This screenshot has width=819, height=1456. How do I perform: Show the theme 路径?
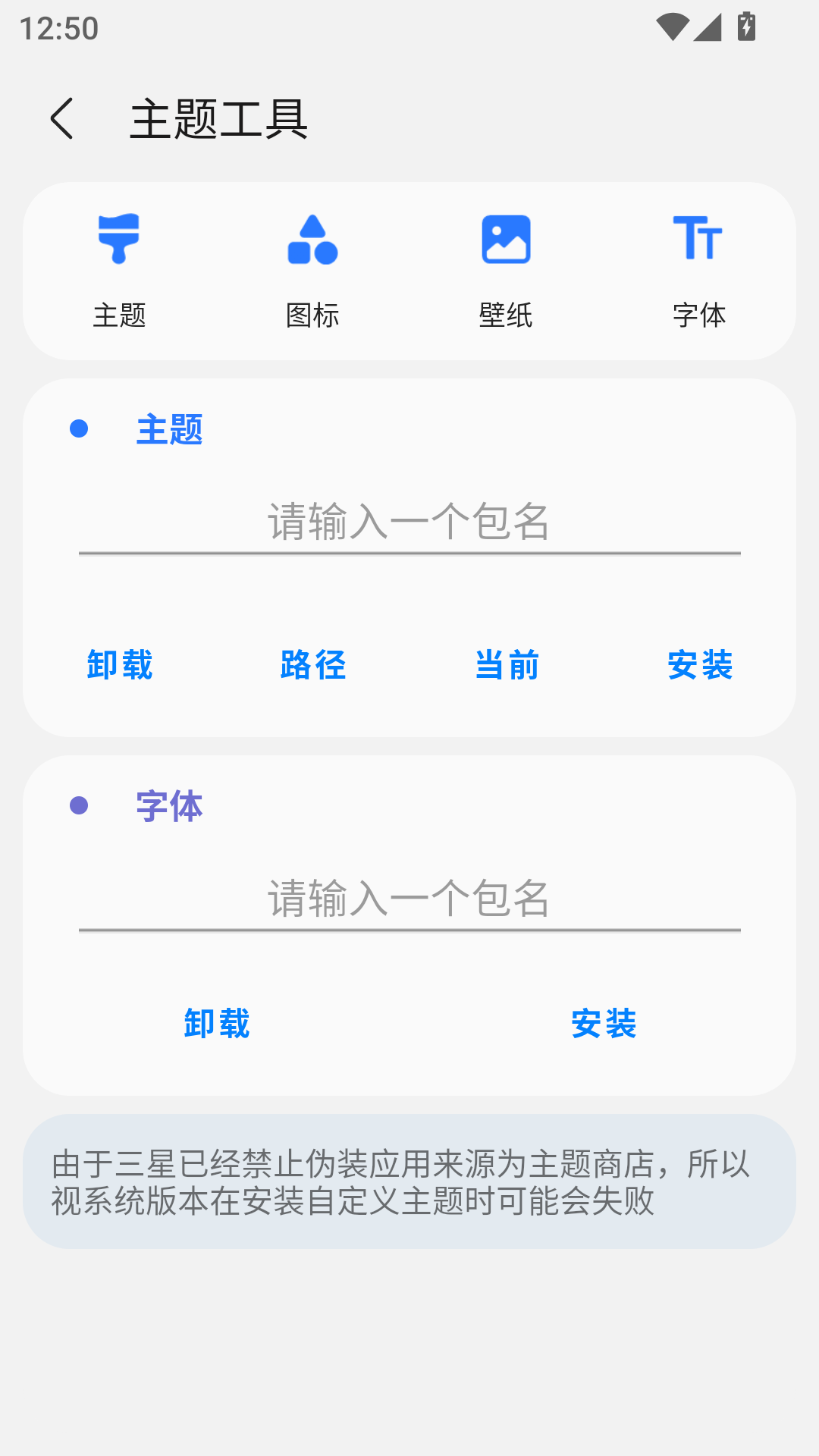click(x=313, y=665)
